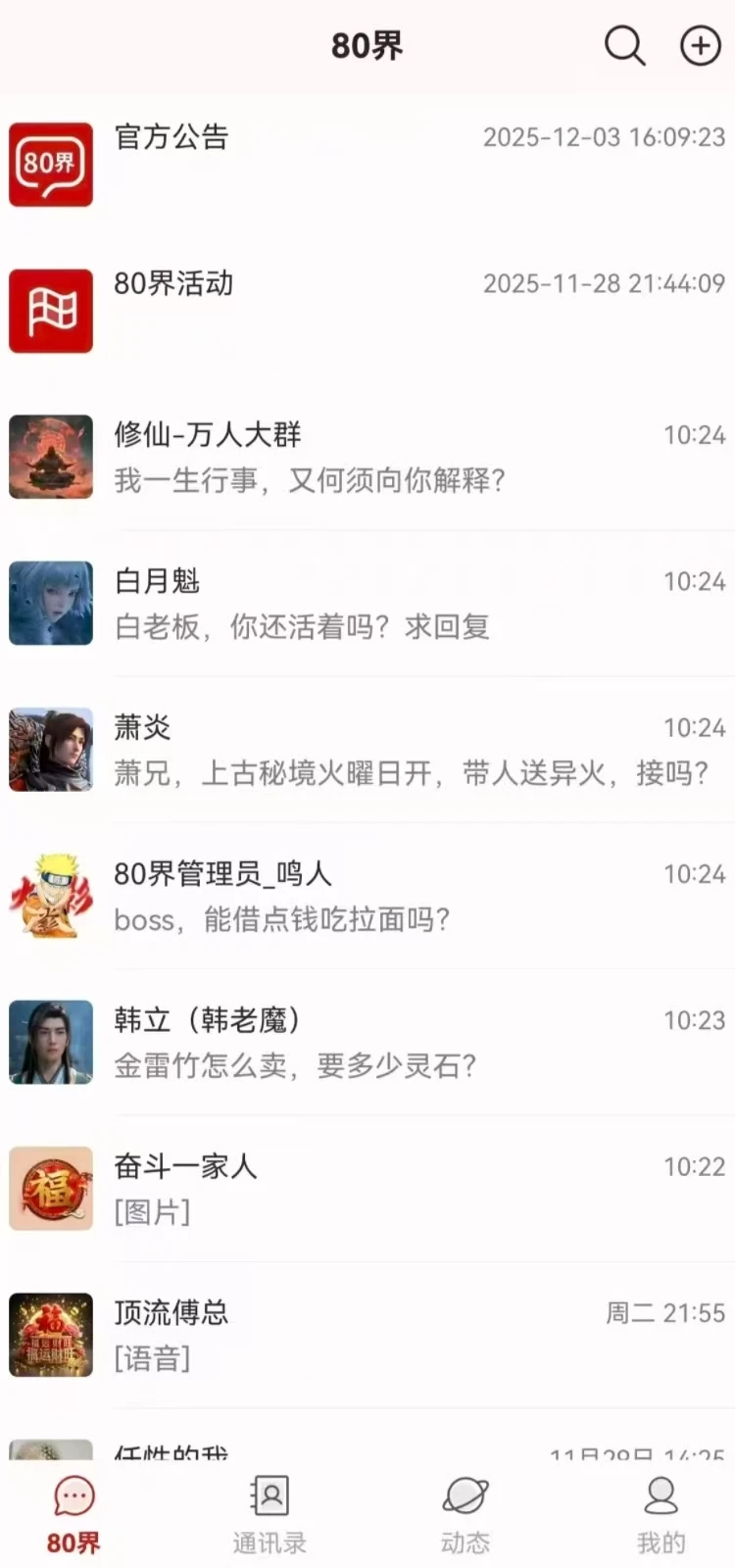Image resolution: width=735 pixels, height=1568 pixels.
Task: Click the plus icon to add new chat
Action: (x=700, y=45)
